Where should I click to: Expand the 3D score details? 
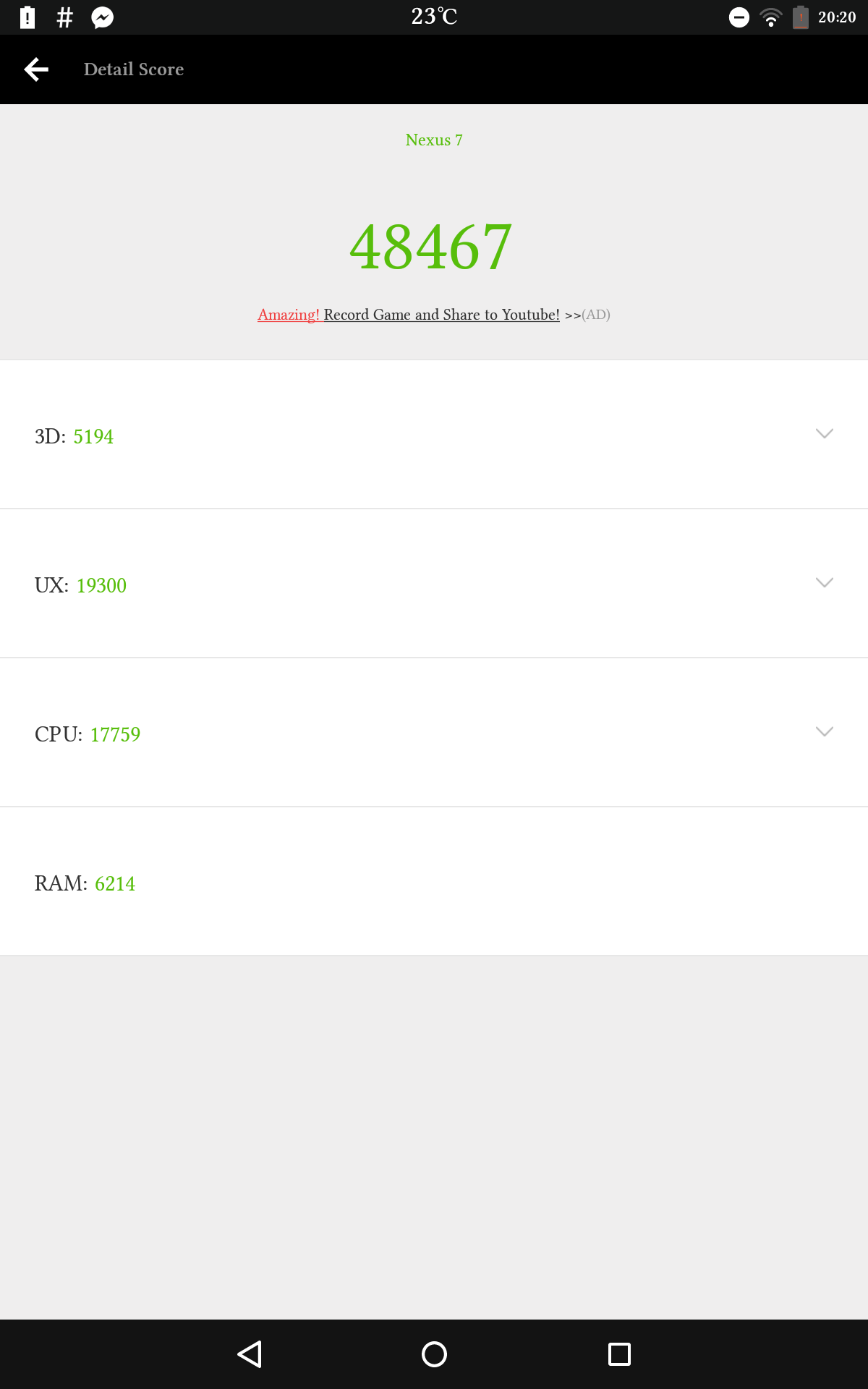434,435
